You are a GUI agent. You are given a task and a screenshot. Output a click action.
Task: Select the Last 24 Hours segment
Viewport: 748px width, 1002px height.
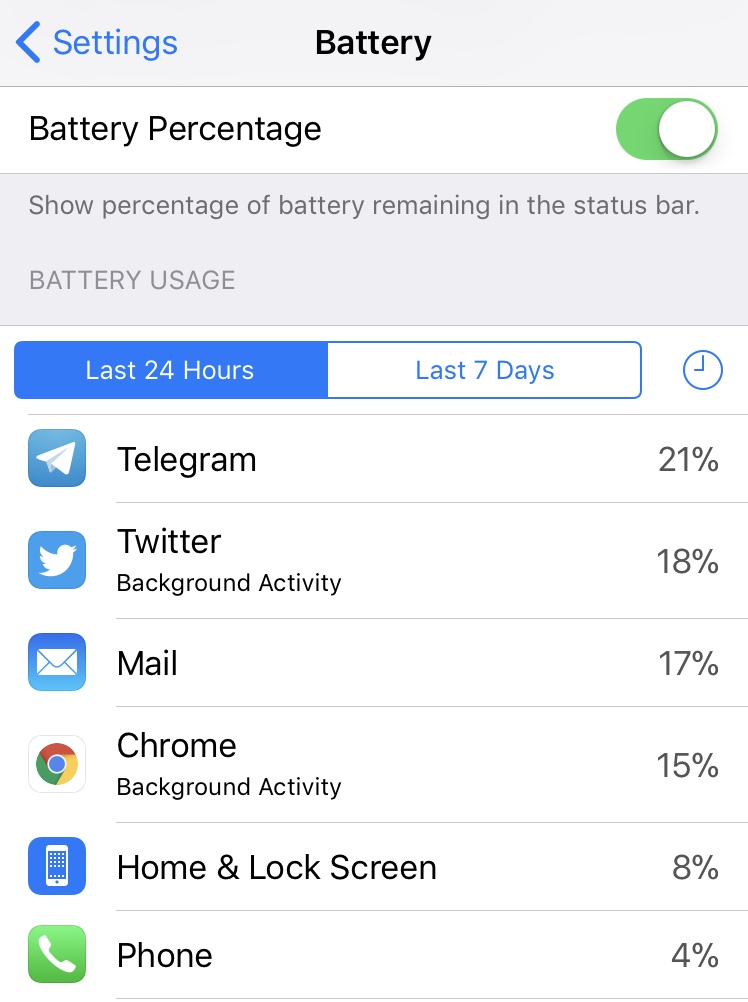170,370
